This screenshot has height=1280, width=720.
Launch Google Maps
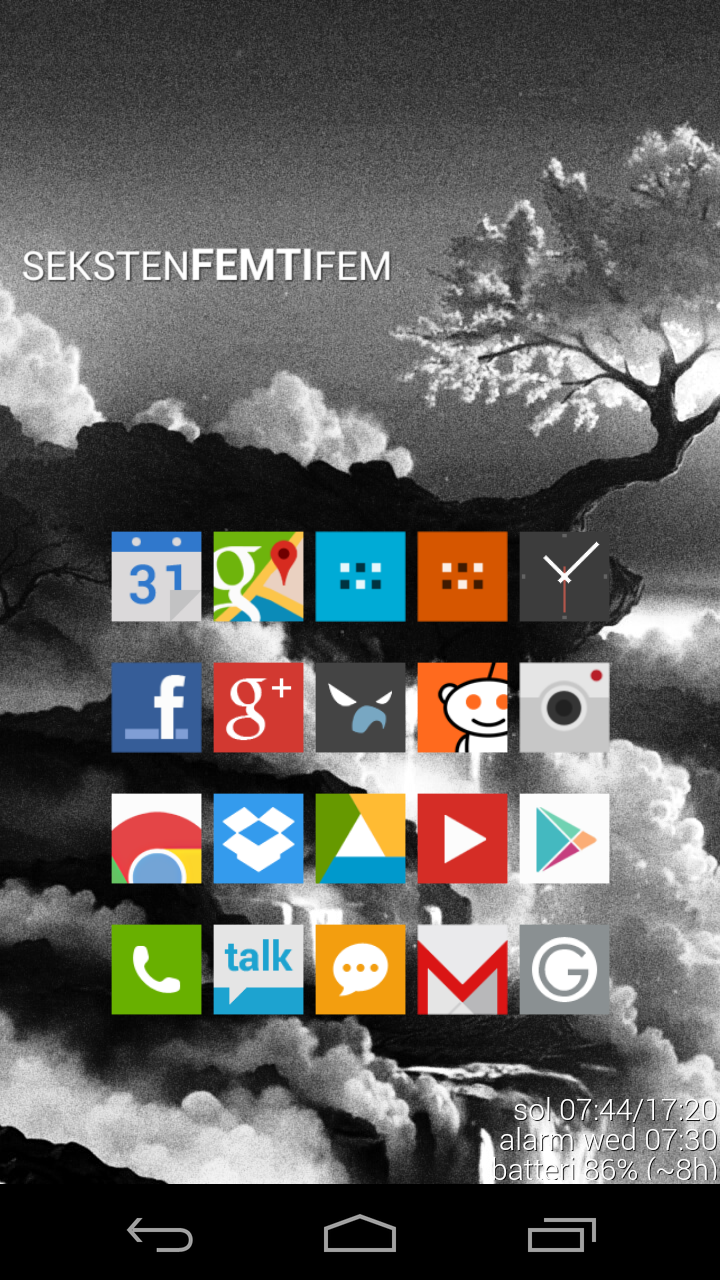(258, 577)
